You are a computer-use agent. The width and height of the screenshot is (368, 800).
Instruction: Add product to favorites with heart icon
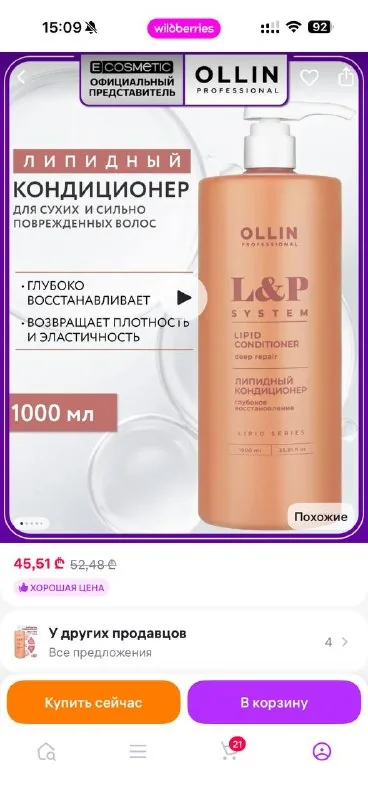click(309, 78)
